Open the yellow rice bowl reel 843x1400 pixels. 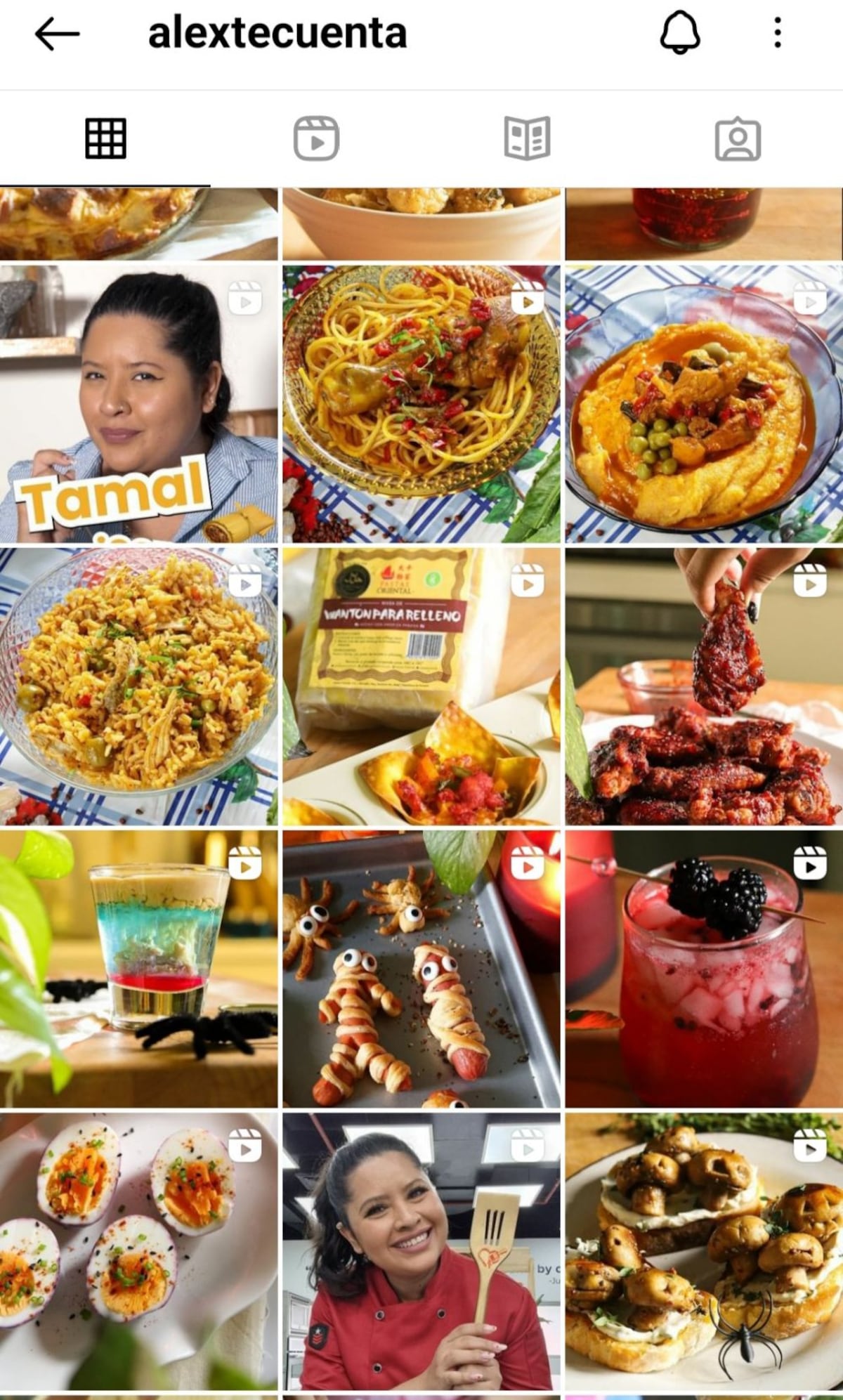(x=138, y=686)
